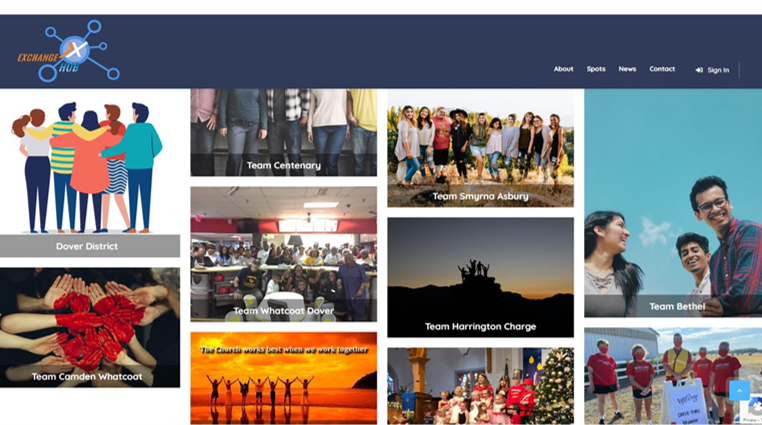Open the News link
The width and height of the screenshot is (762, 425).
point(627,69)
